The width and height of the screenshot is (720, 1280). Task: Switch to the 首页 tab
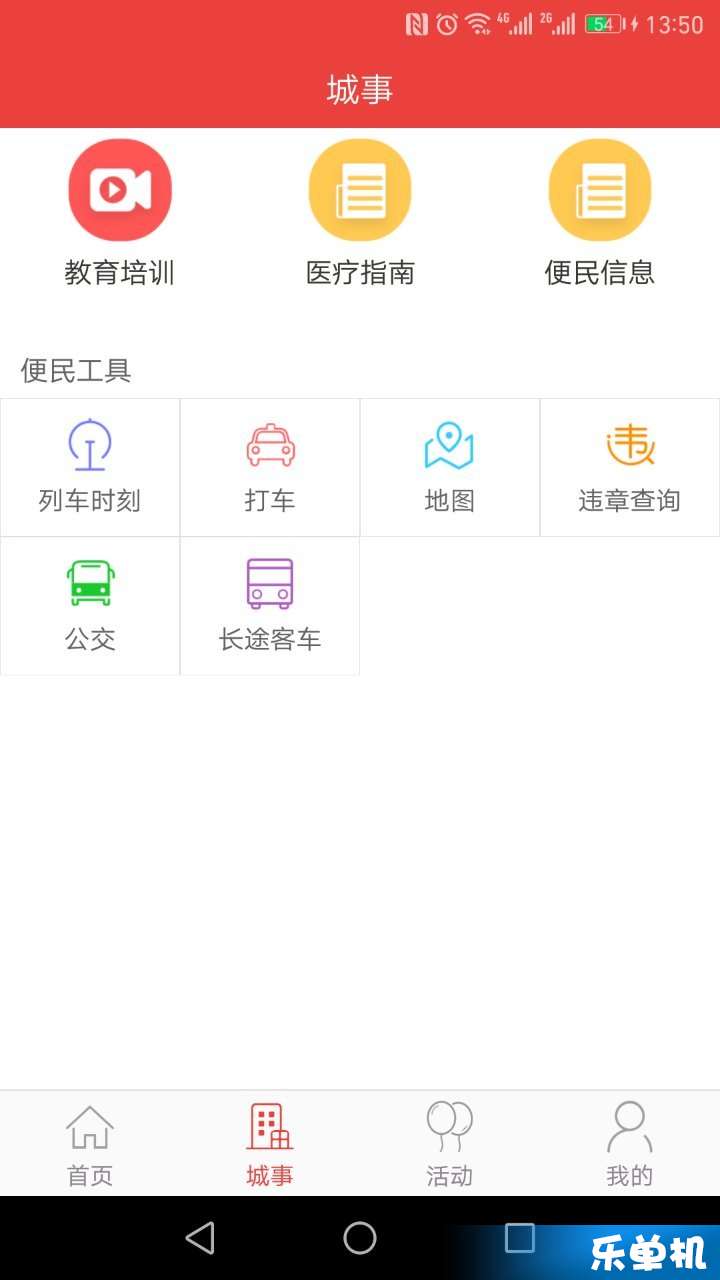pos(90,1144)
